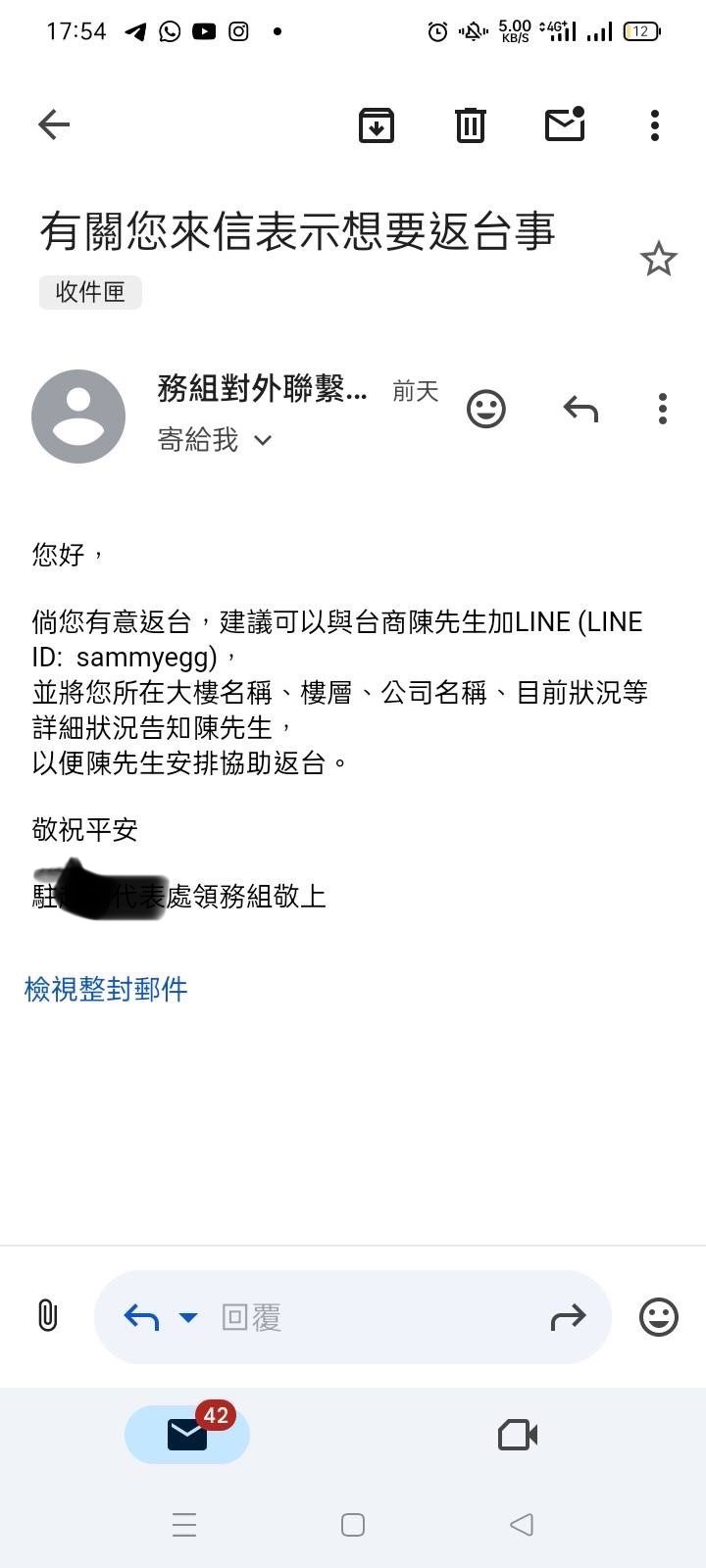
Task: Add an emoji reaction to the message
Action: point(486,409)
